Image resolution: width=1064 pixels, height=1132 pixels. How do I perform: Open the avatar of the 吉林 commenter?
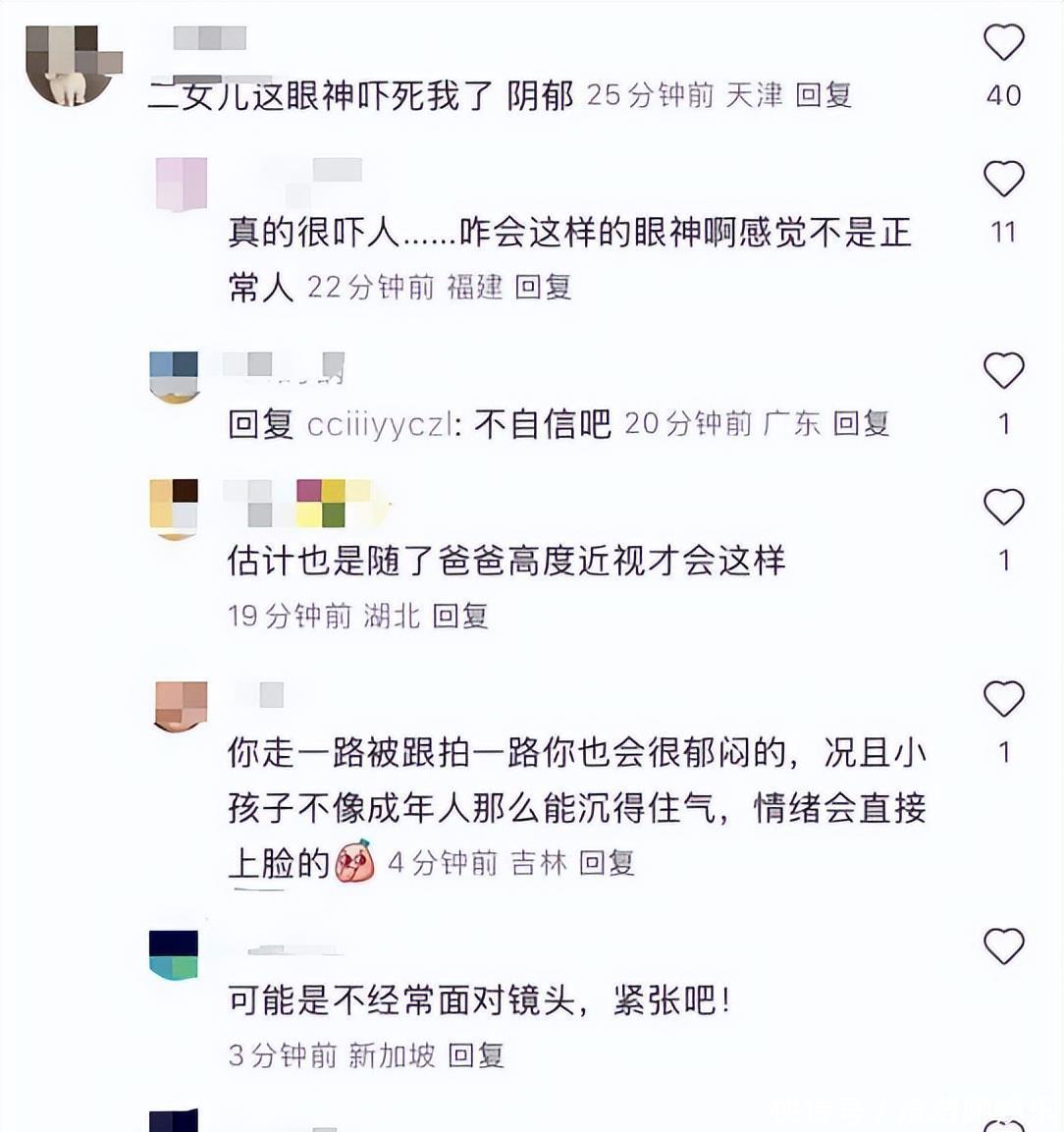(181, 704)
